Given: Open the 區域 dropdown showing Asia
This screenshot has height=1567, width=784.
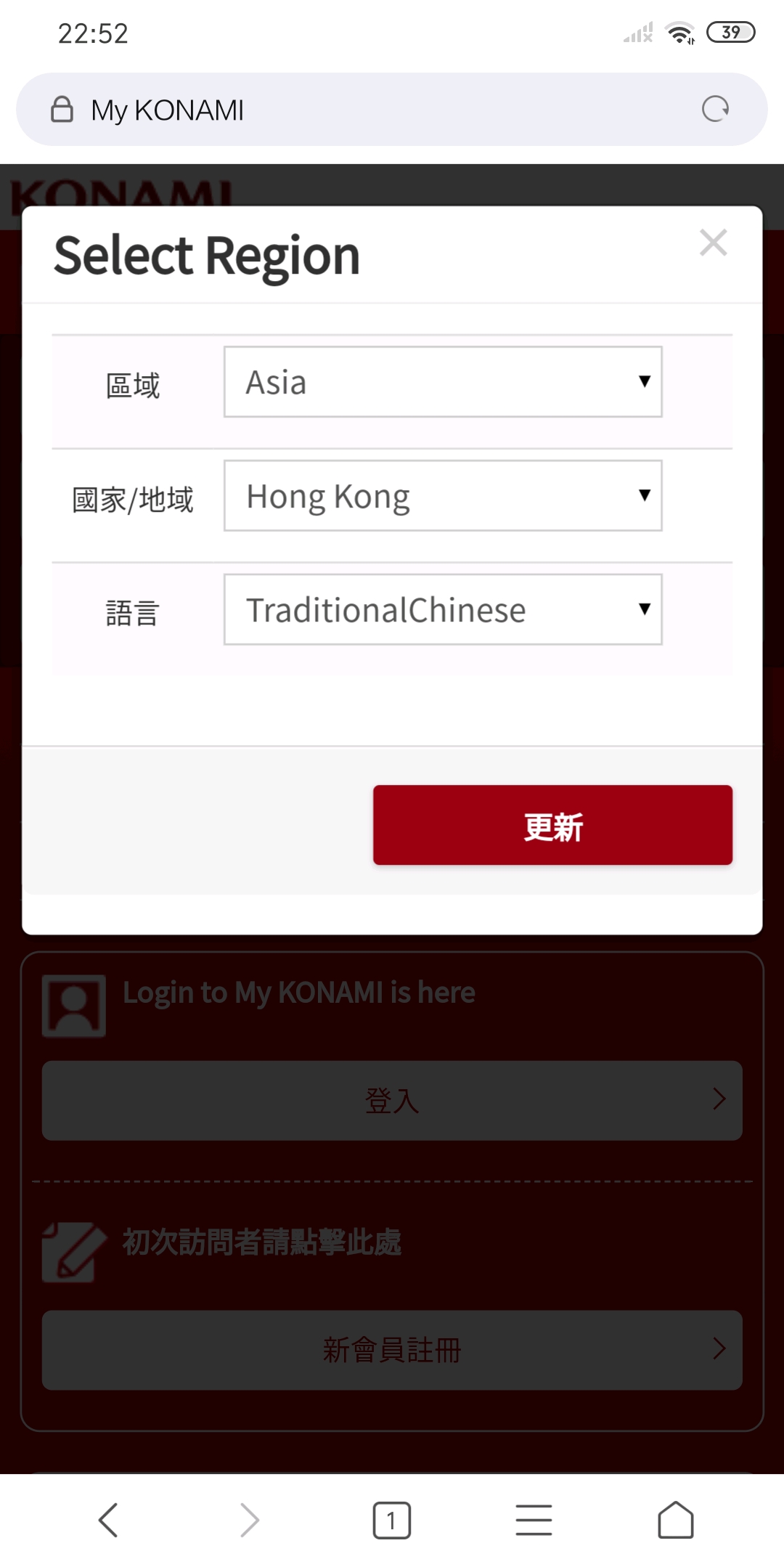Looking at the screenshot, I should pyautogui.click(x=442, y=383).
